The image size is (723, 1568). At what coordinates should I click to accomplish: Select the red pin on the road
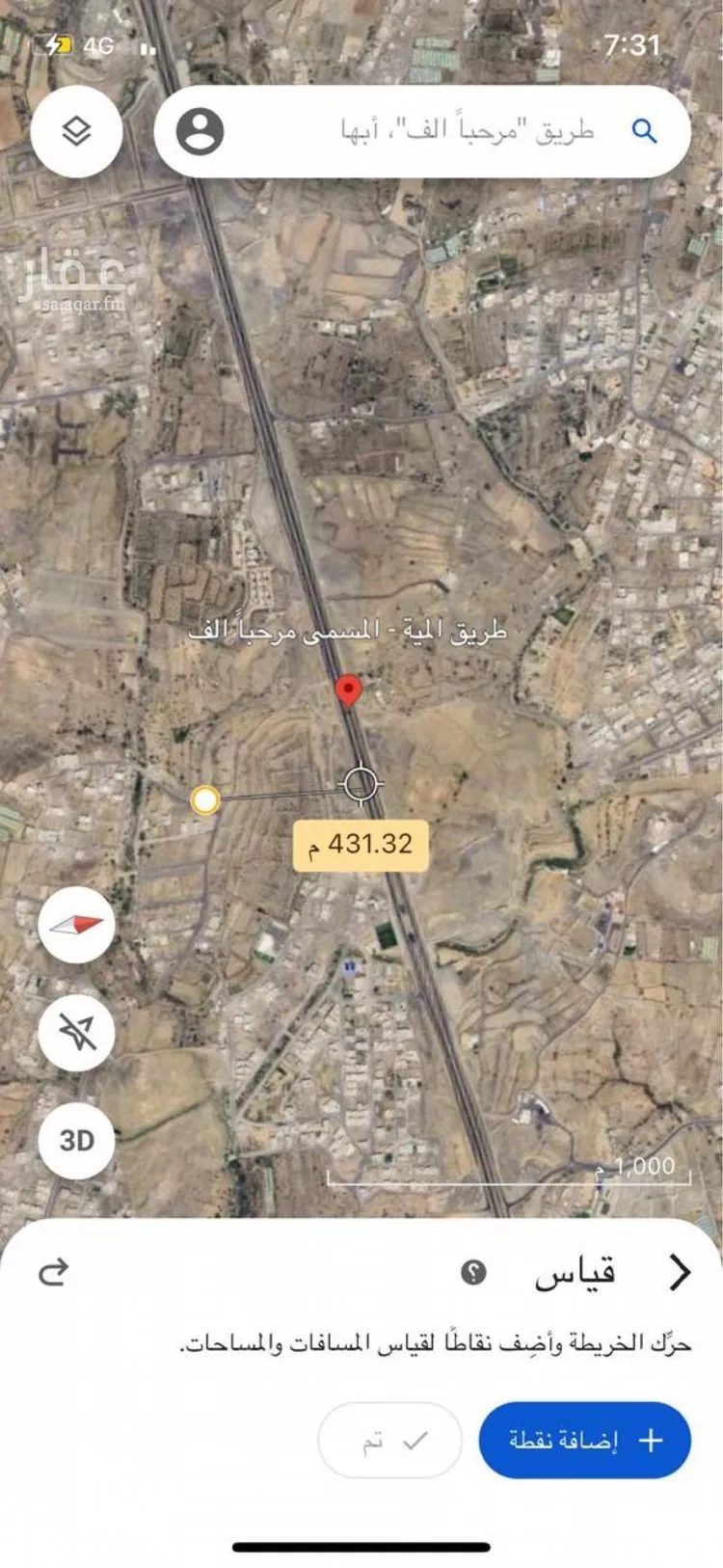click(x=348, y=691)
